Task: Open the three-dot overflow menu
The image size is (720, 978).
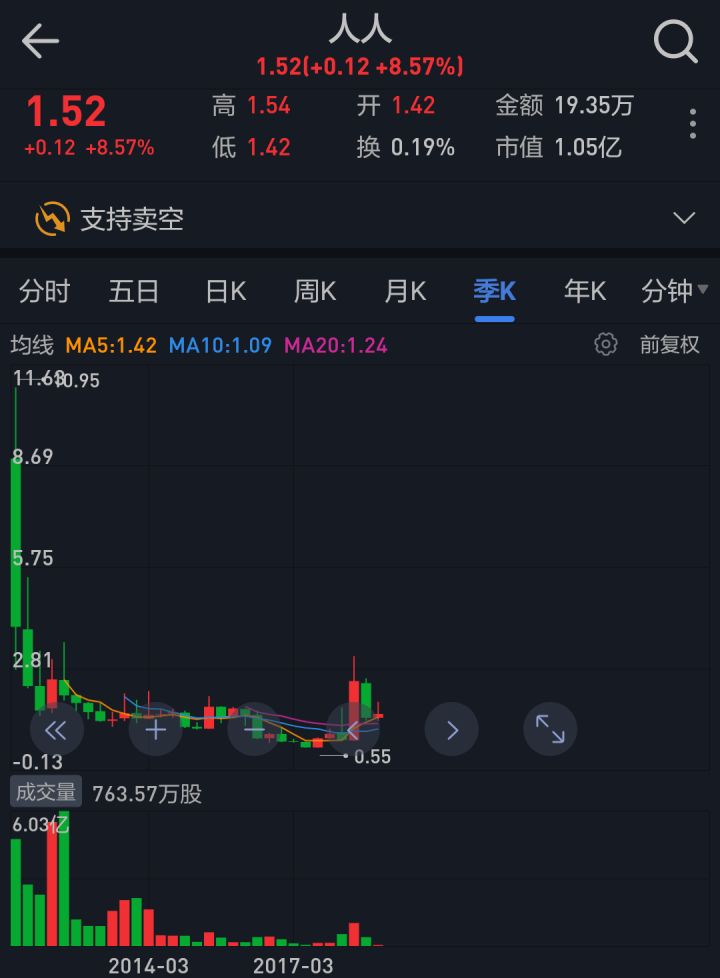Action: click(693, 124)
